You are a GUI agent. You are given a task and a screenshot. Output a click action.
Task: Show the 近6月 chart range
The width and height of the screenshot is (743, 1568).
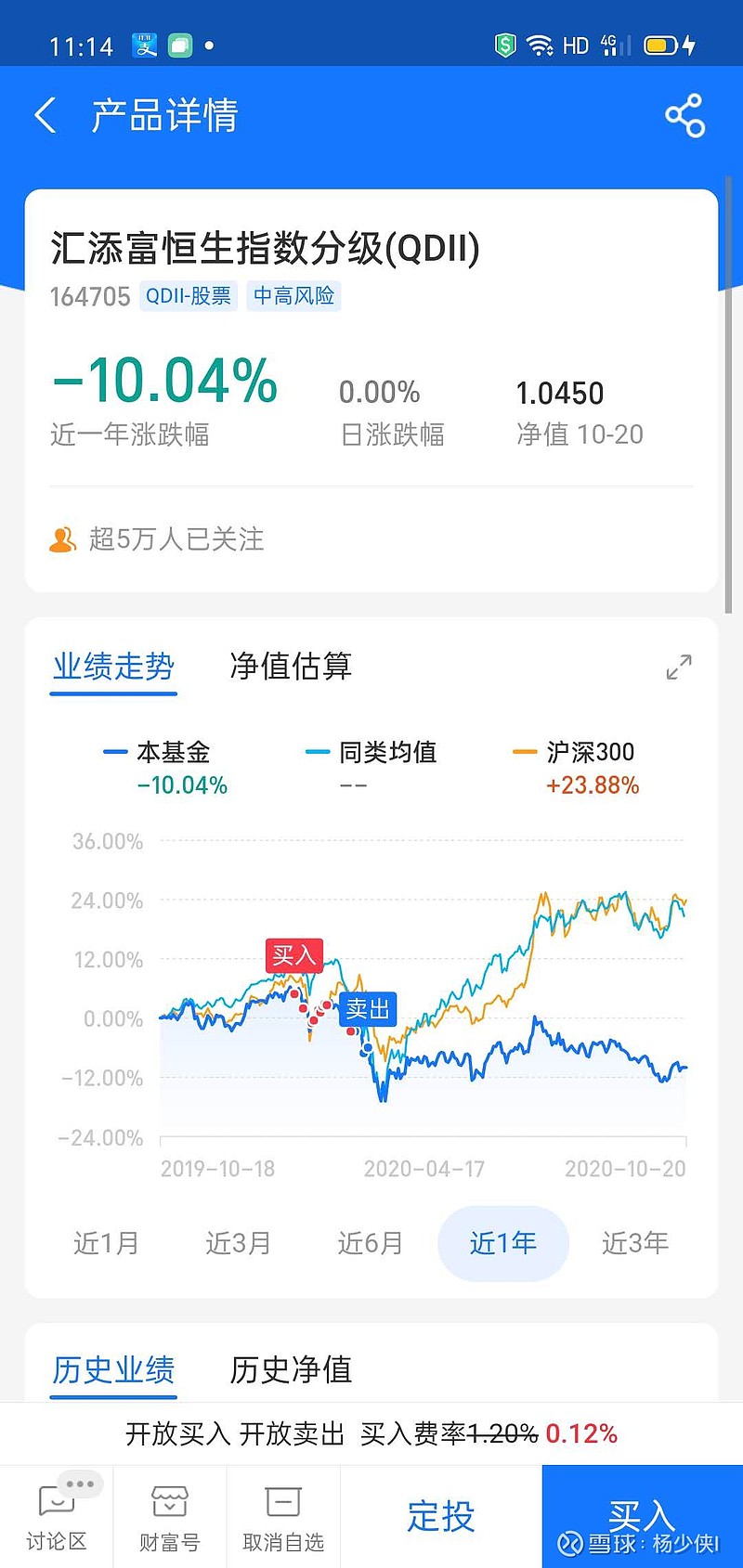click(370, 1242)
